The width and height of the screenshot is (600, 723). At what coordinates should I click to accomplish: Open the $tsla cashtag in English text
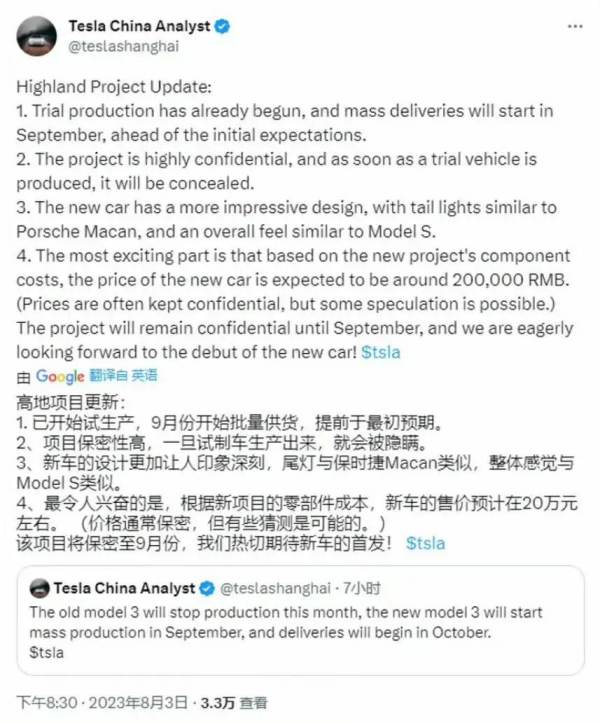[381, 354]
